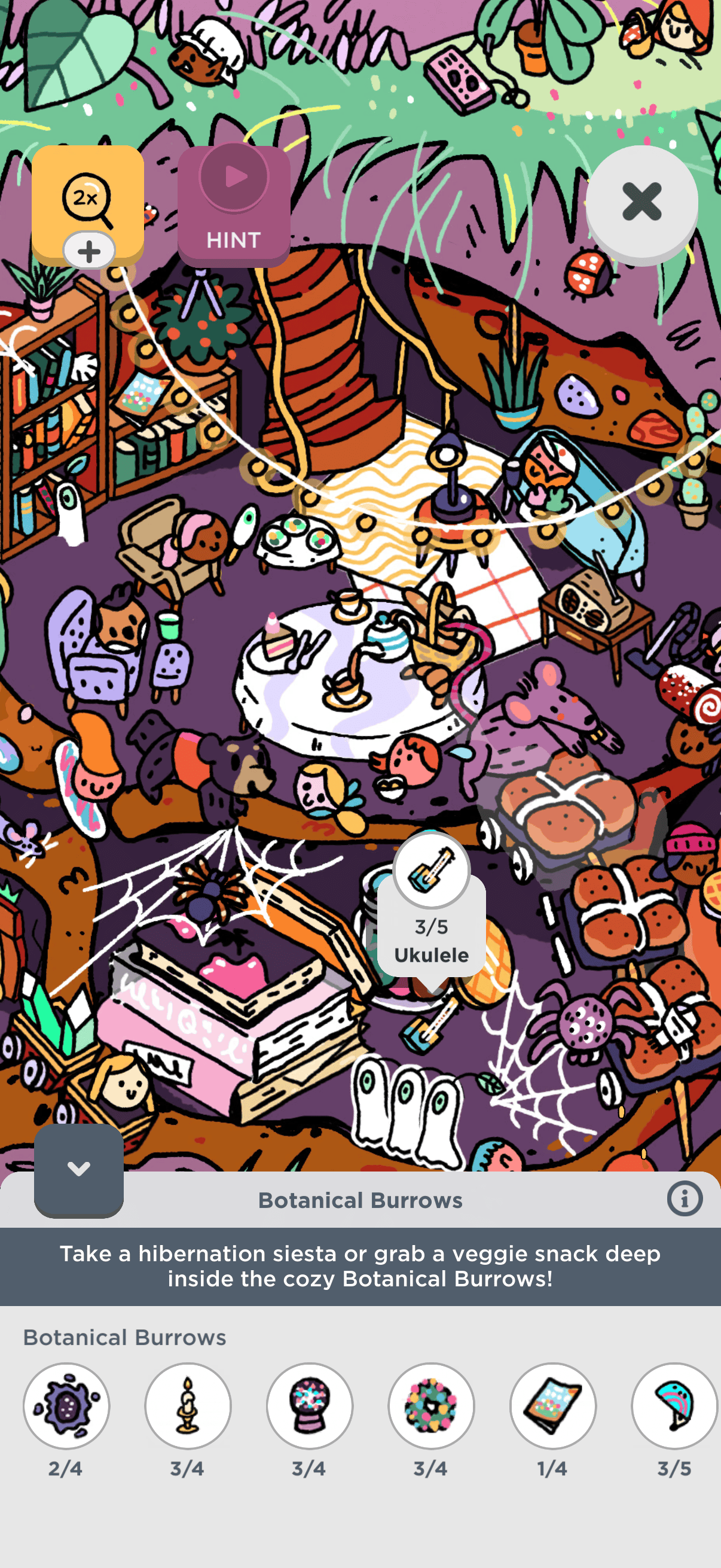This screenshot has width=721, height=1568.
Task: Select the seed packet item showing 1/4
Action: pyautogui.click(x=552, y=1405)
